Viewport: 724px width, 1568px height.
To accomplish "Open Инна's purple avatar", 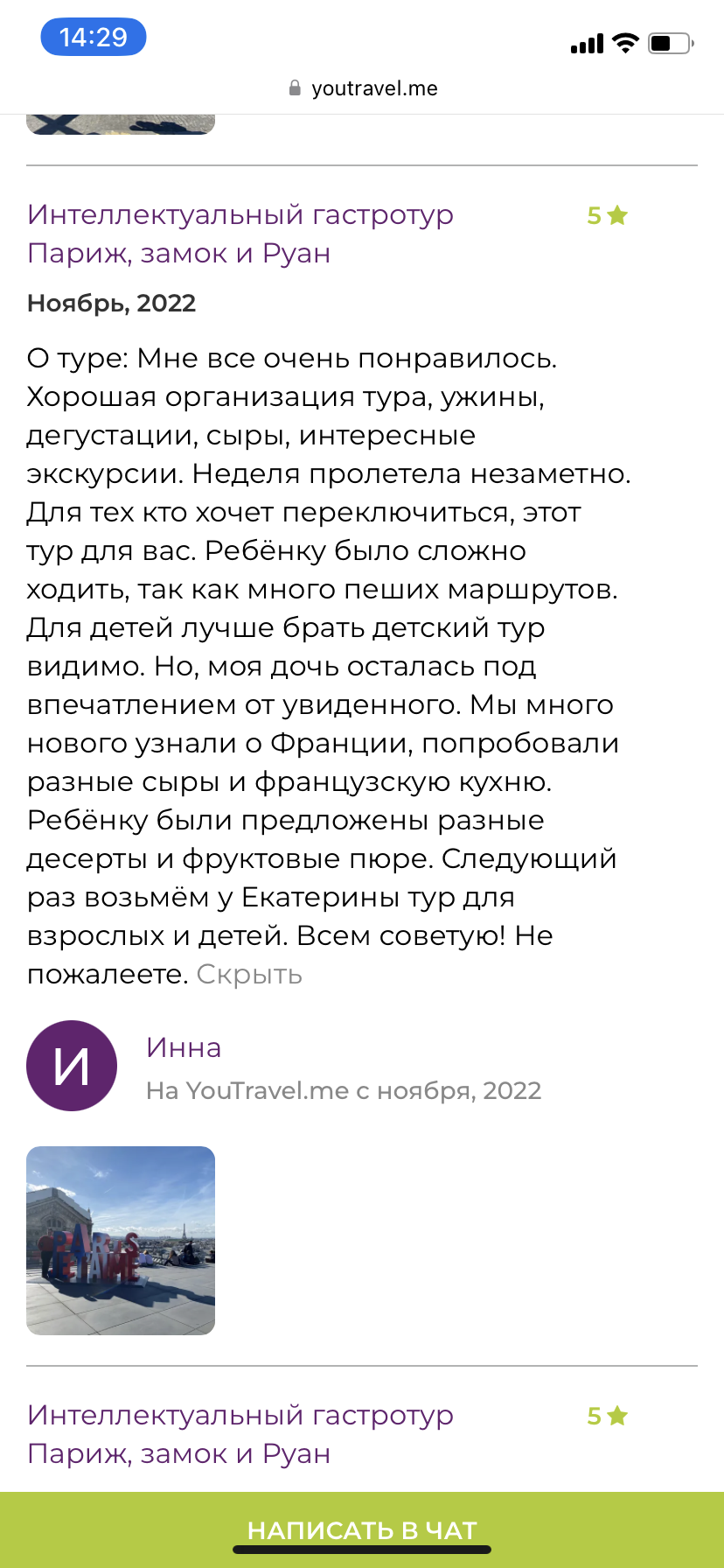I will click(x=72, y=1066).
